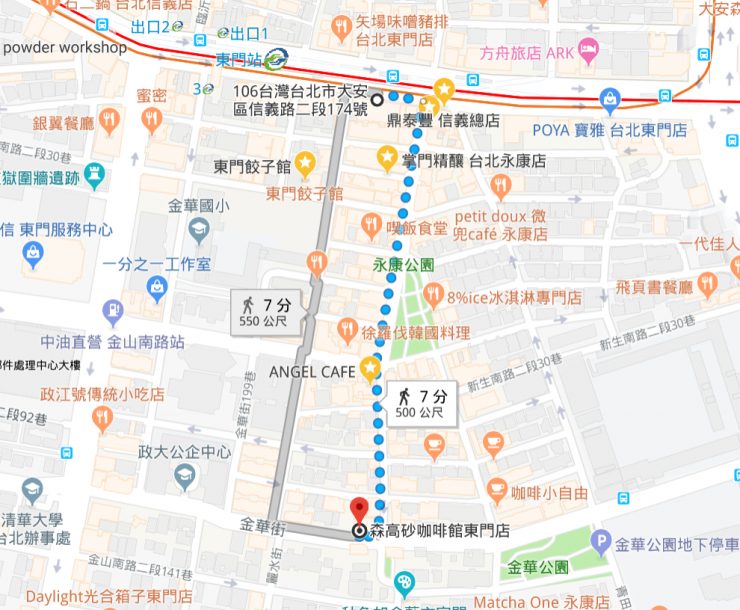Open 一分之一工作室 shop marker

pos(155,289)
